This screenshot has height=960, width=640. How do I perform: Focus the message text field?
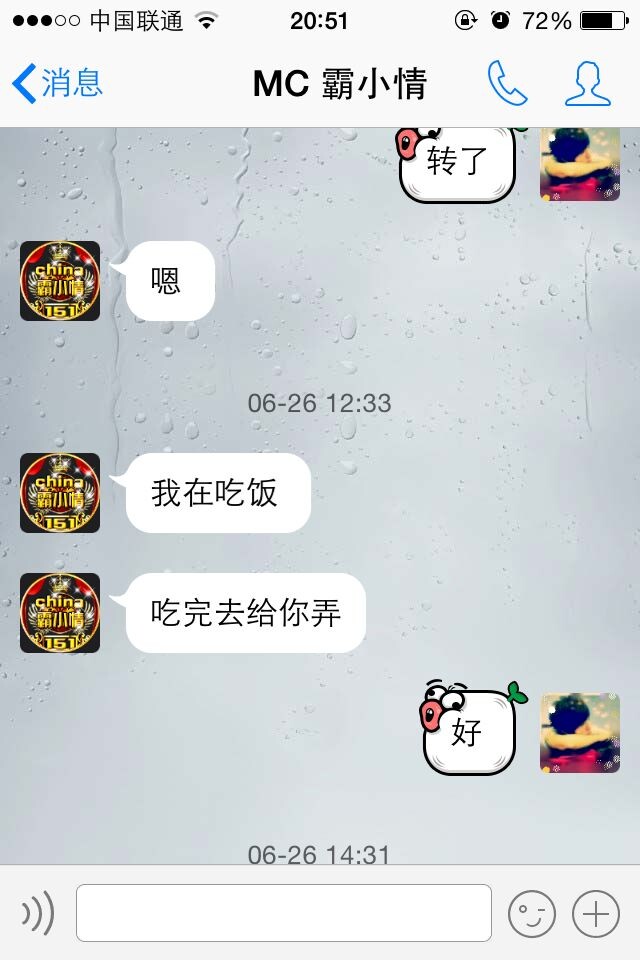coord(284,912)
